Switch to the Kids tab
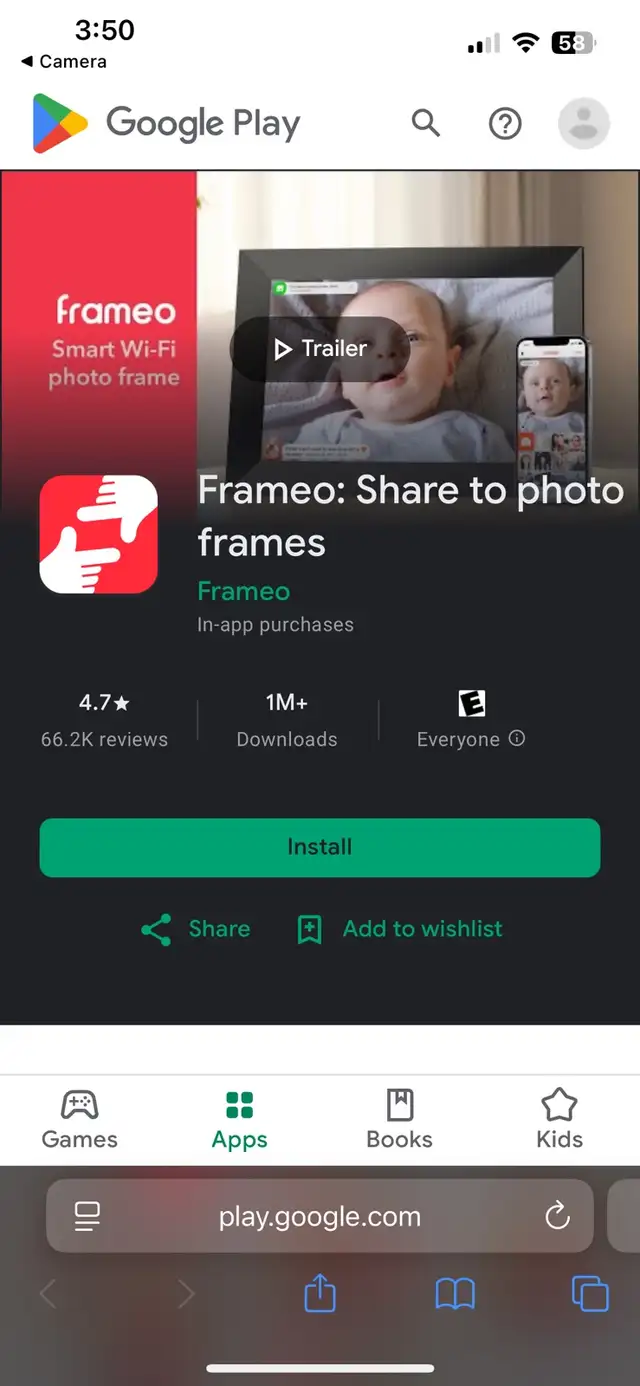Image resolution: width=640 pixels, height=1386 pixels. click(559, 1121)
